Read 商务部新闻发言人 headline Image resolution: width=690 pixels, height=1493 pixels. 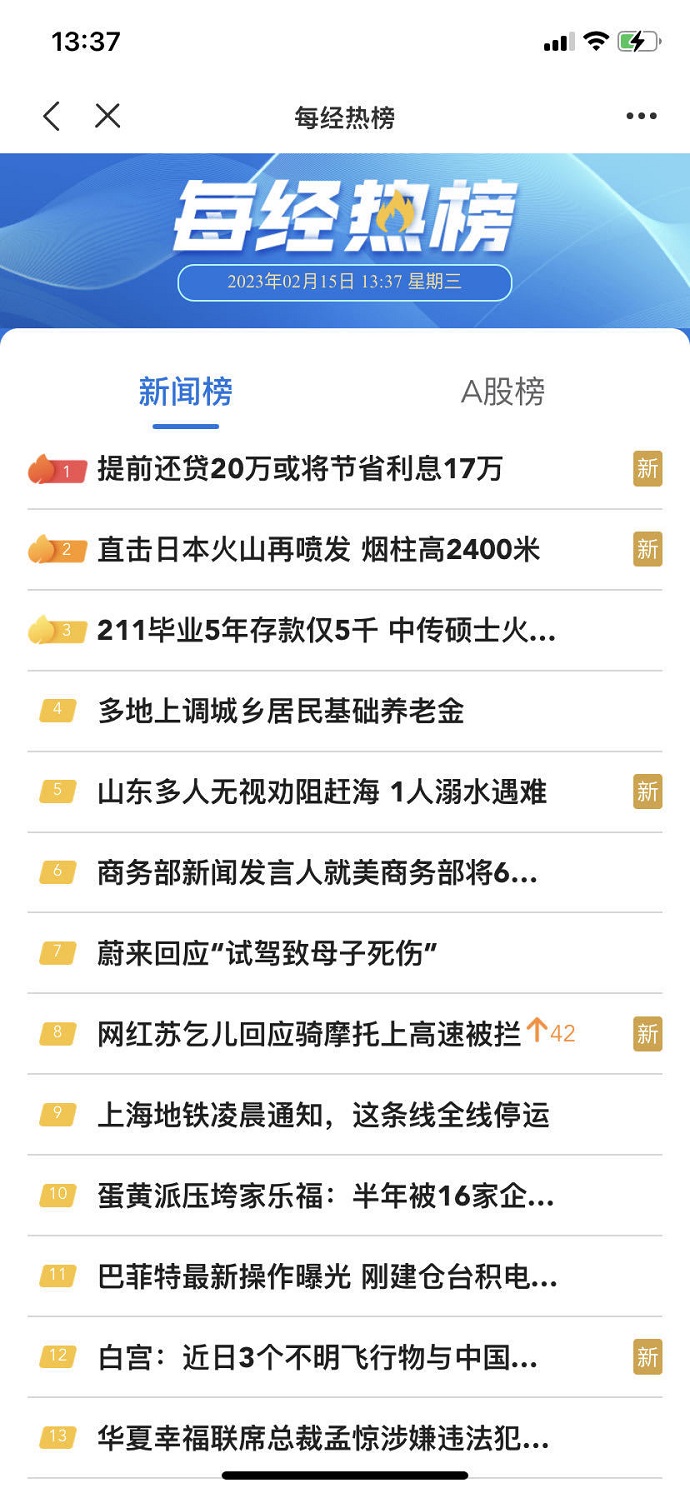(x=344, y=873)
